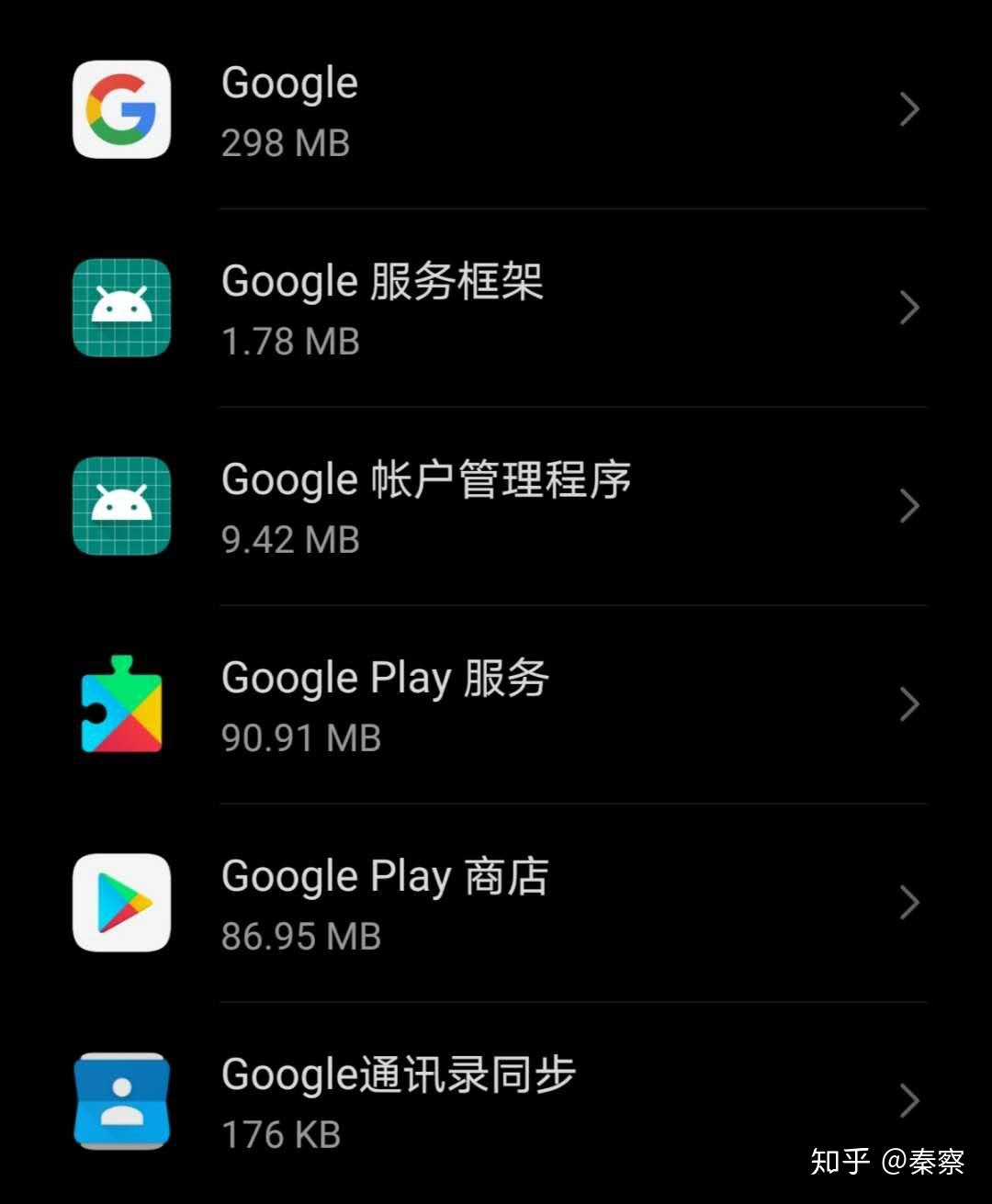
Task: Open the Google app entry (298 MB)
Action: 496,110
